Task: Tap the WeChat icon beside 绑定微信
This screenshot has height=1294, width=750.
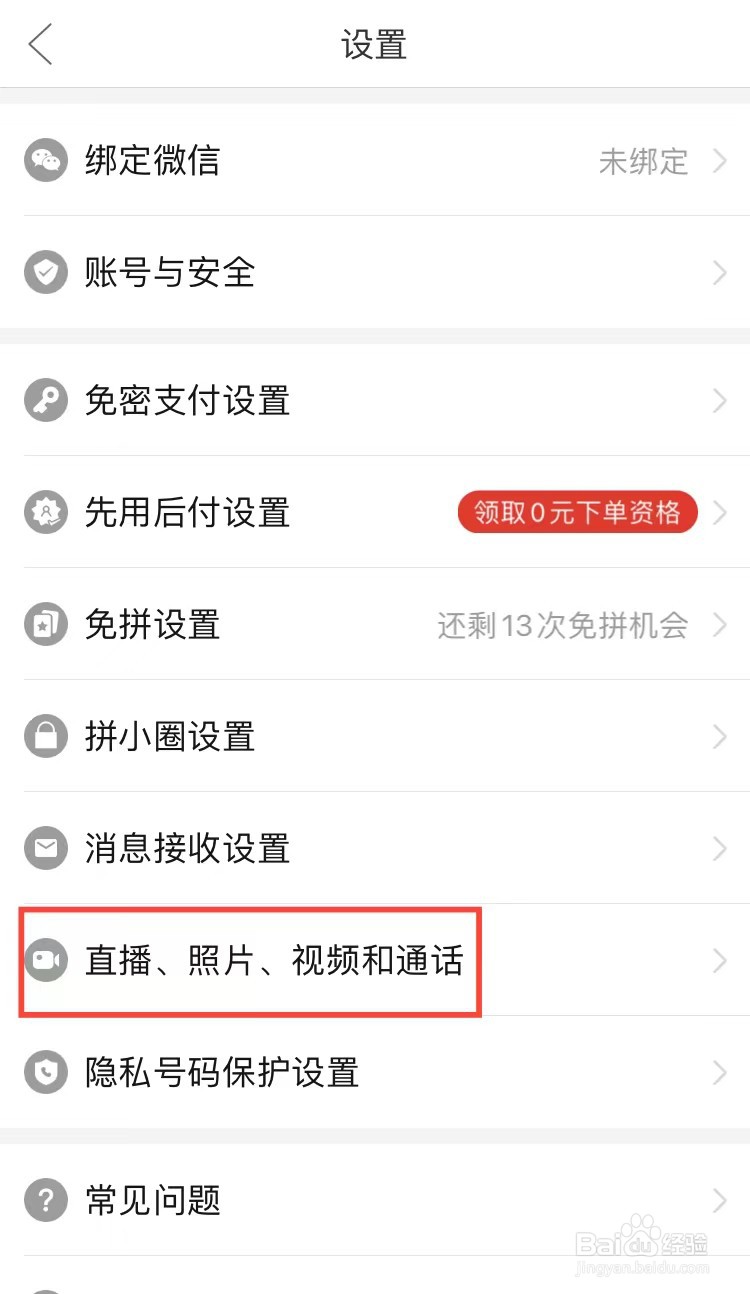Action: (45, 161)
